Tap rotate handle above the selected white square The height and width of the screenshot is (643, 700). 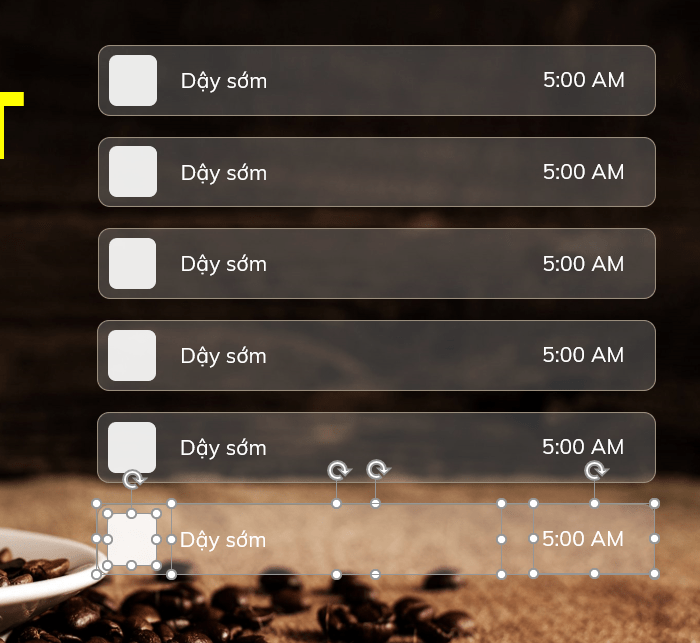(132, 481)
